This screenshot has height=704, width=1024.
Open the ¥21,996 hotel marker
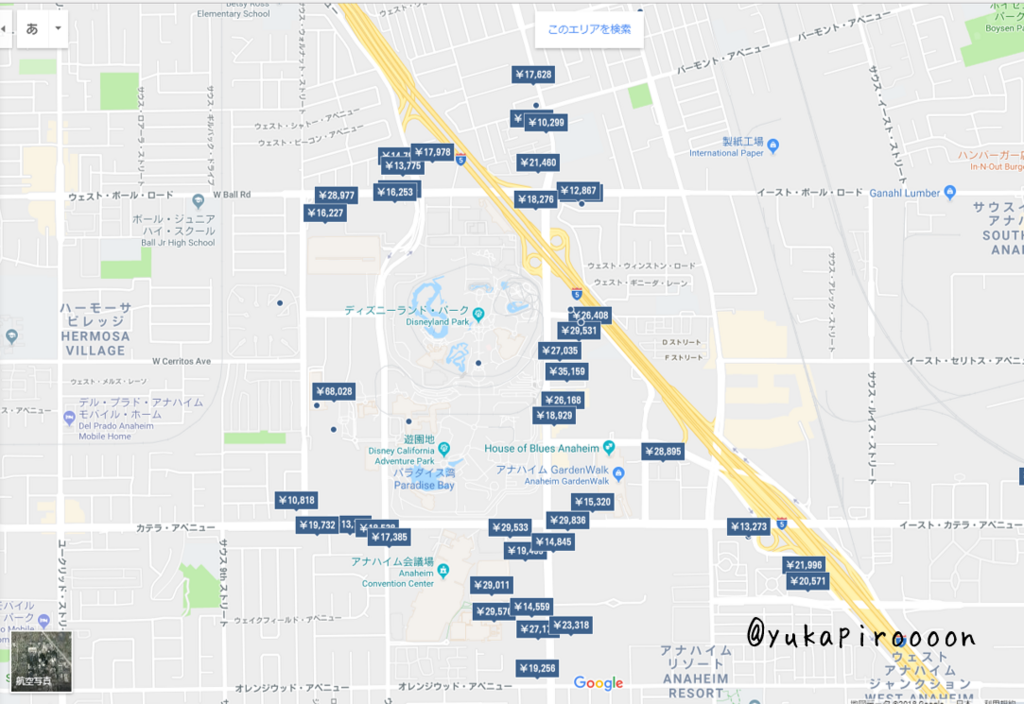coord(805,564)
